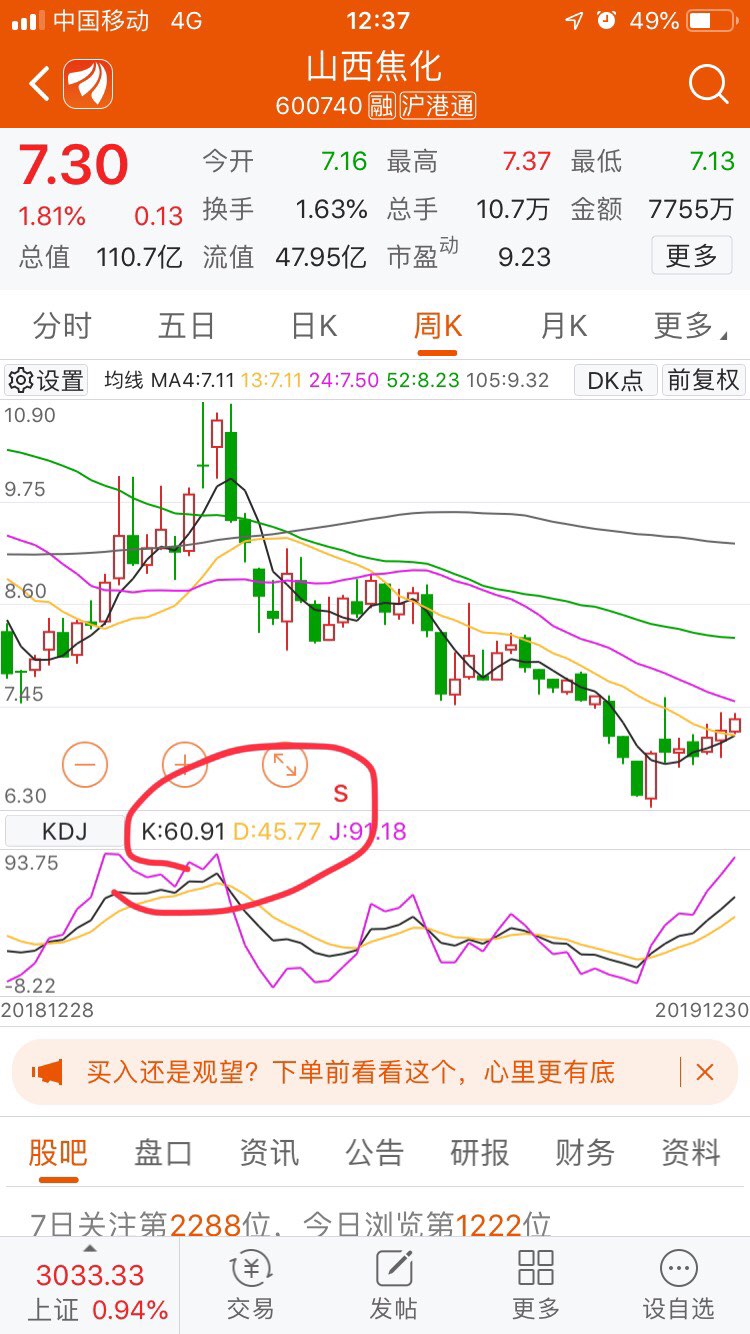Switch to the 分时 chart tab

pyautogui.click(x=62, y=326)
